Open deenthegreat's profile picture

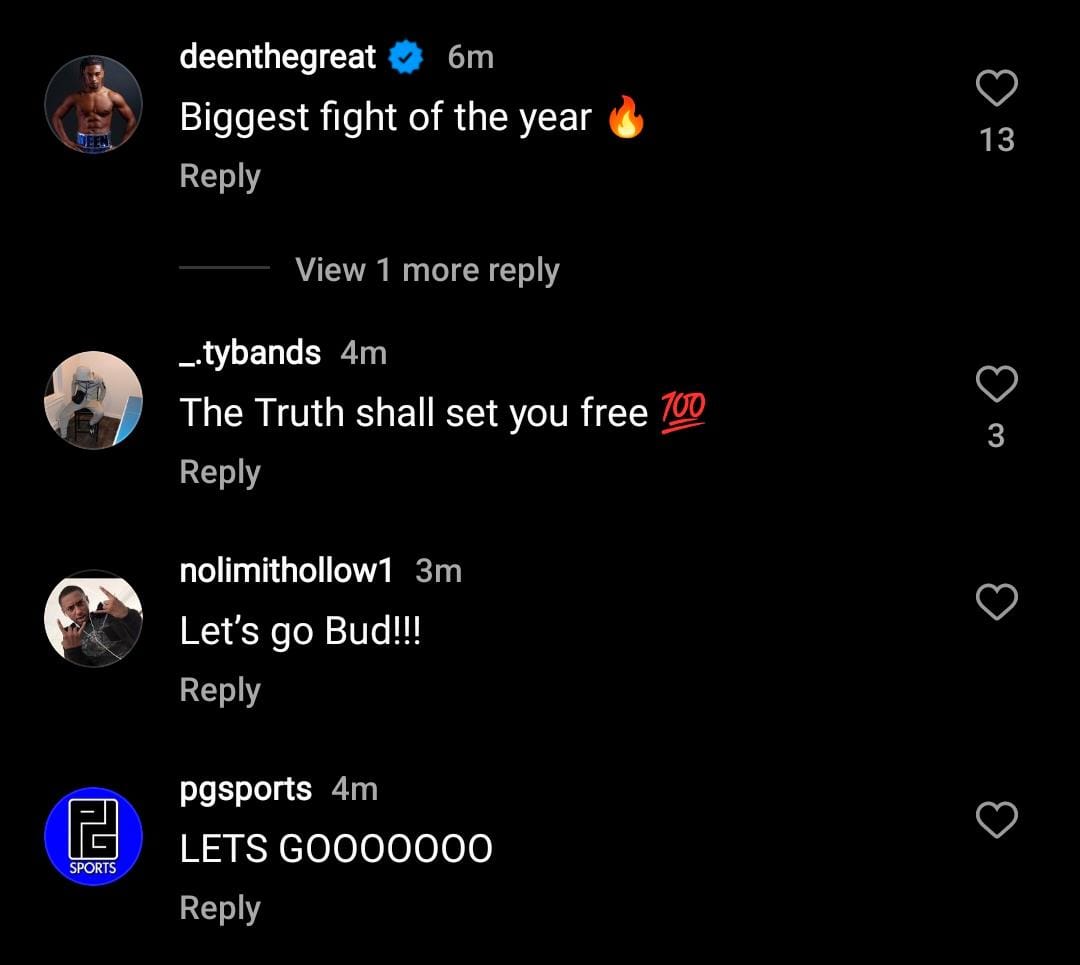tap(94, 104)
